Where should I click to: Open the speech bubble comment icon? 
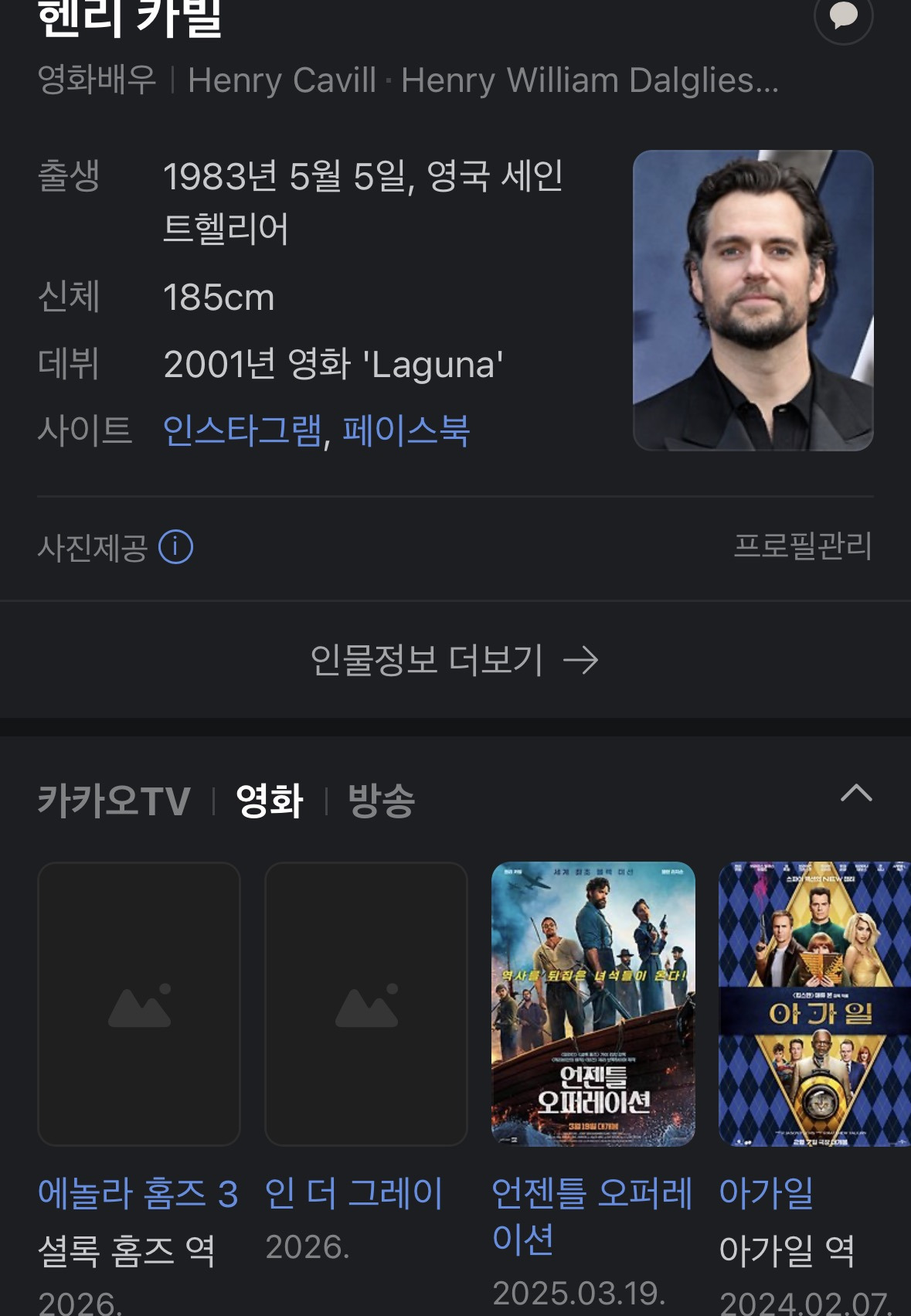pyautogui.click(x=843, y=15)
